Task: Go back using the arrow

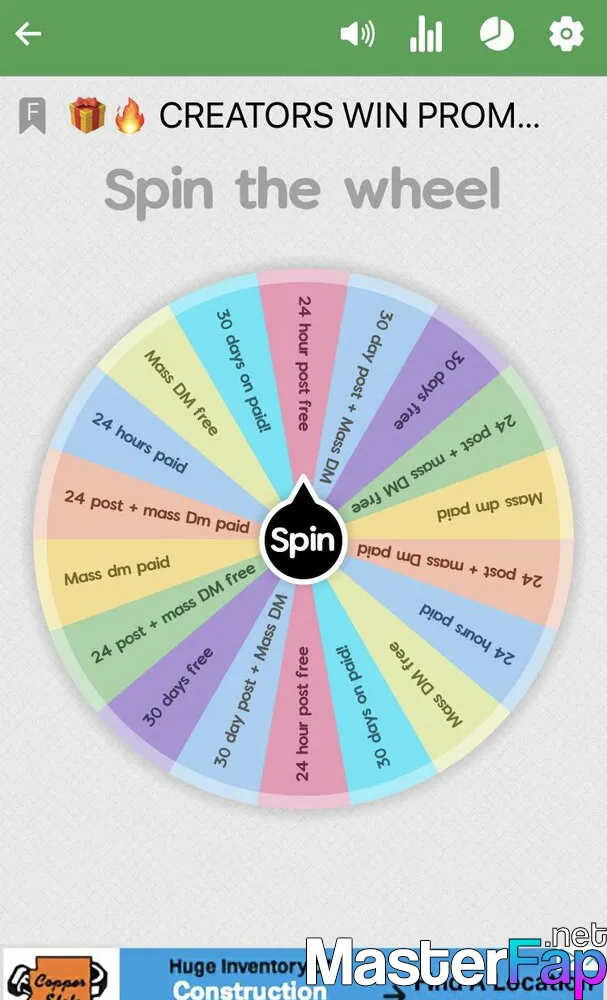Action: point(27,34)
